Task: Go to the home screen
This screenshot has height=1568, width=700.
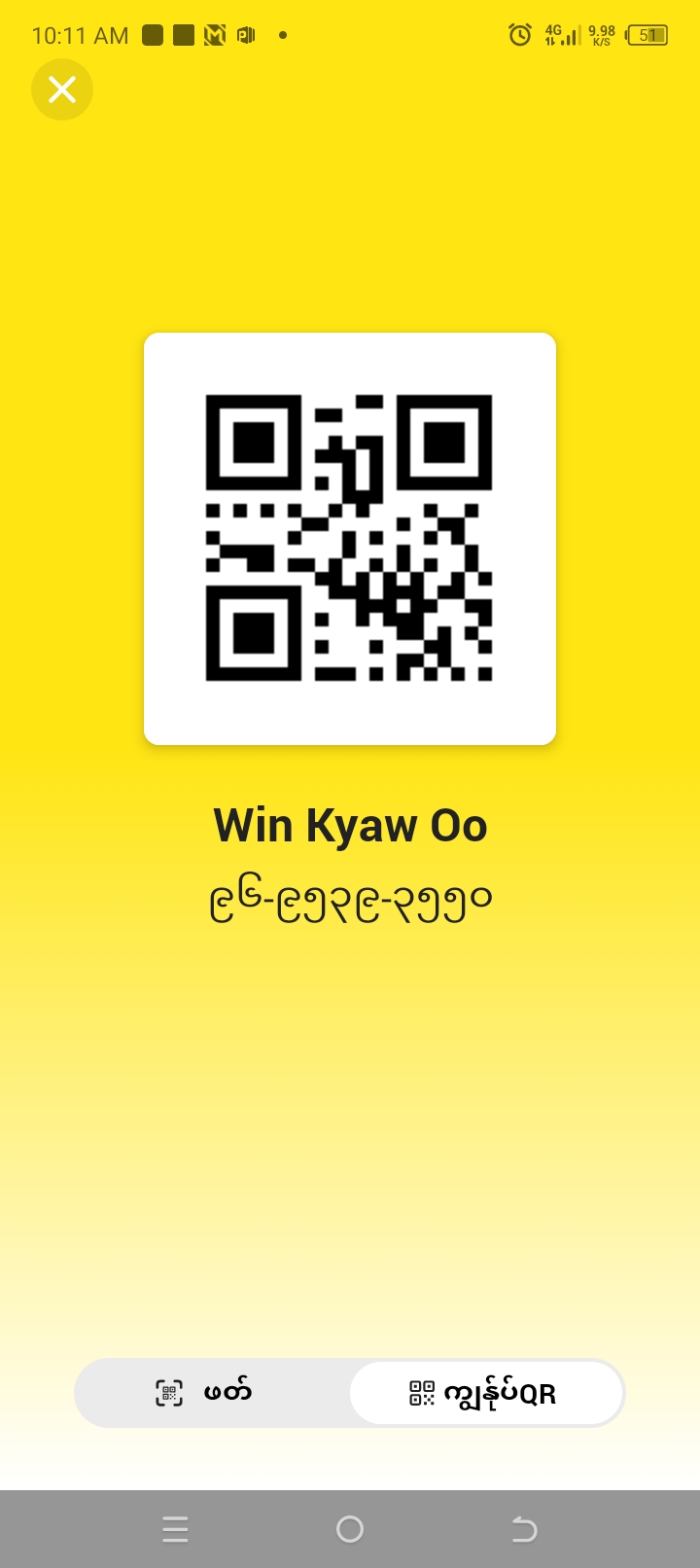Action: coord(350,1529)
